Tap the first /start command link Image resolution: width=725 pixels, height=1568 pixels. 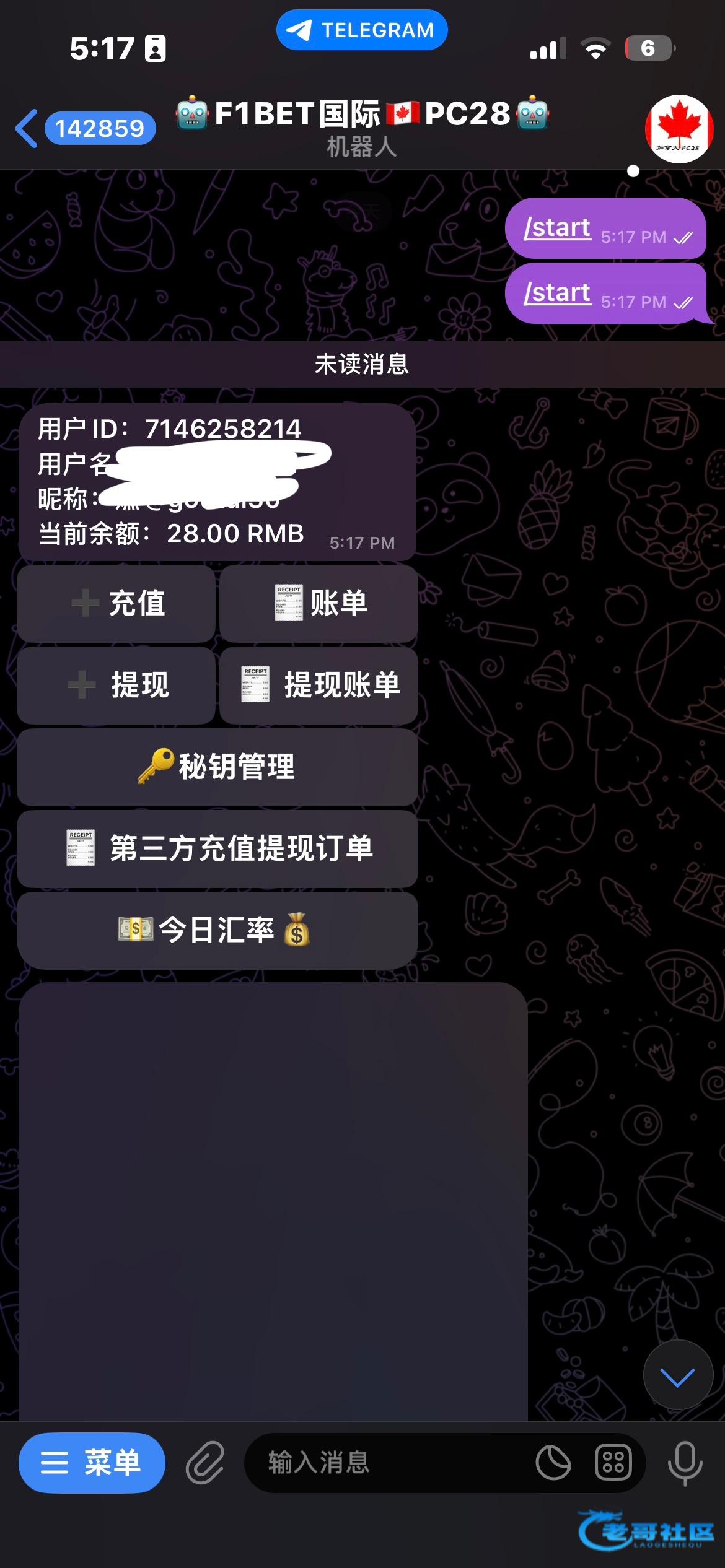(558, 228)
